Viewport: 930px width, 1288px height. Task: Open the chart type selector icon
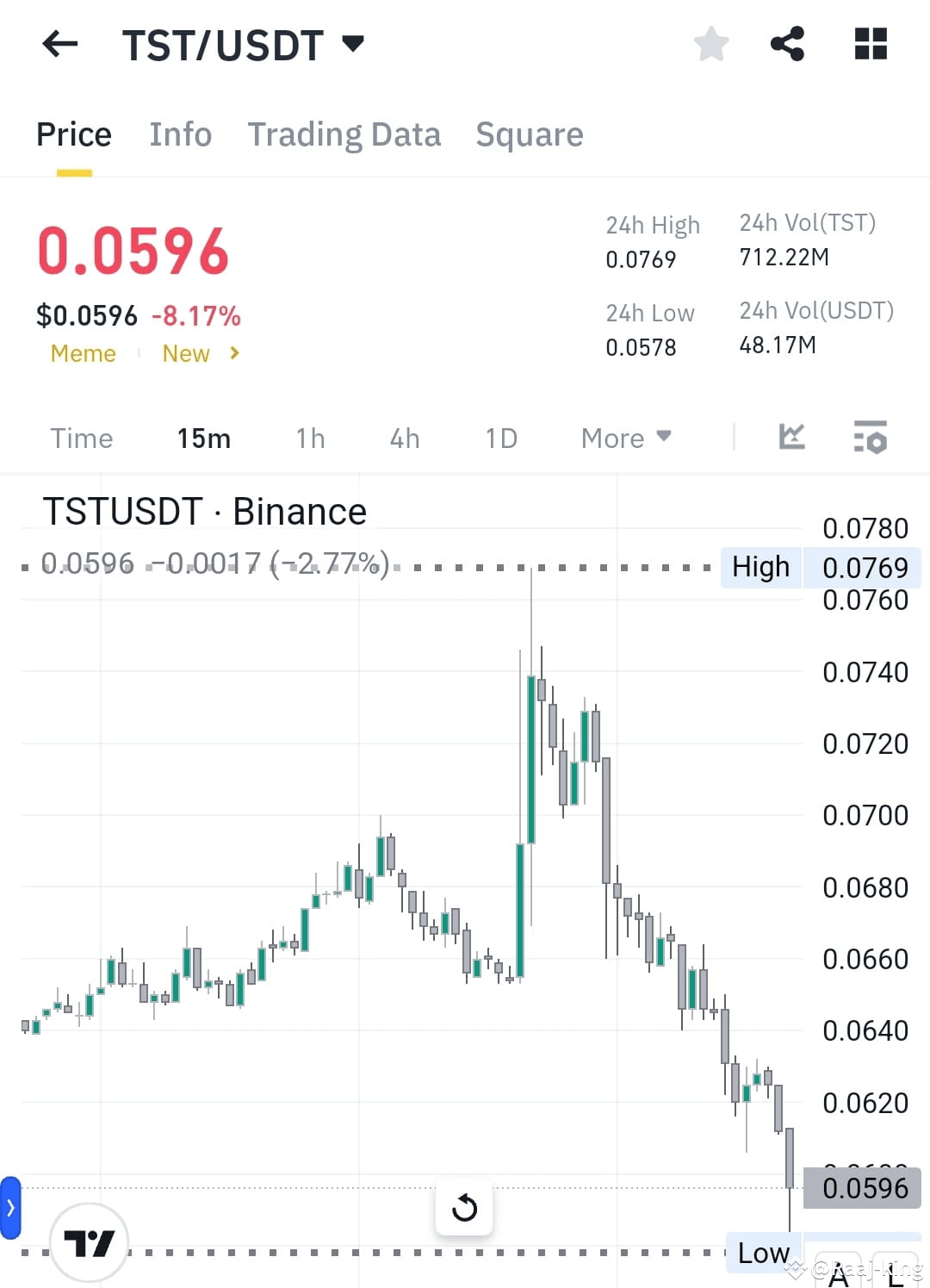coord(791,438)
